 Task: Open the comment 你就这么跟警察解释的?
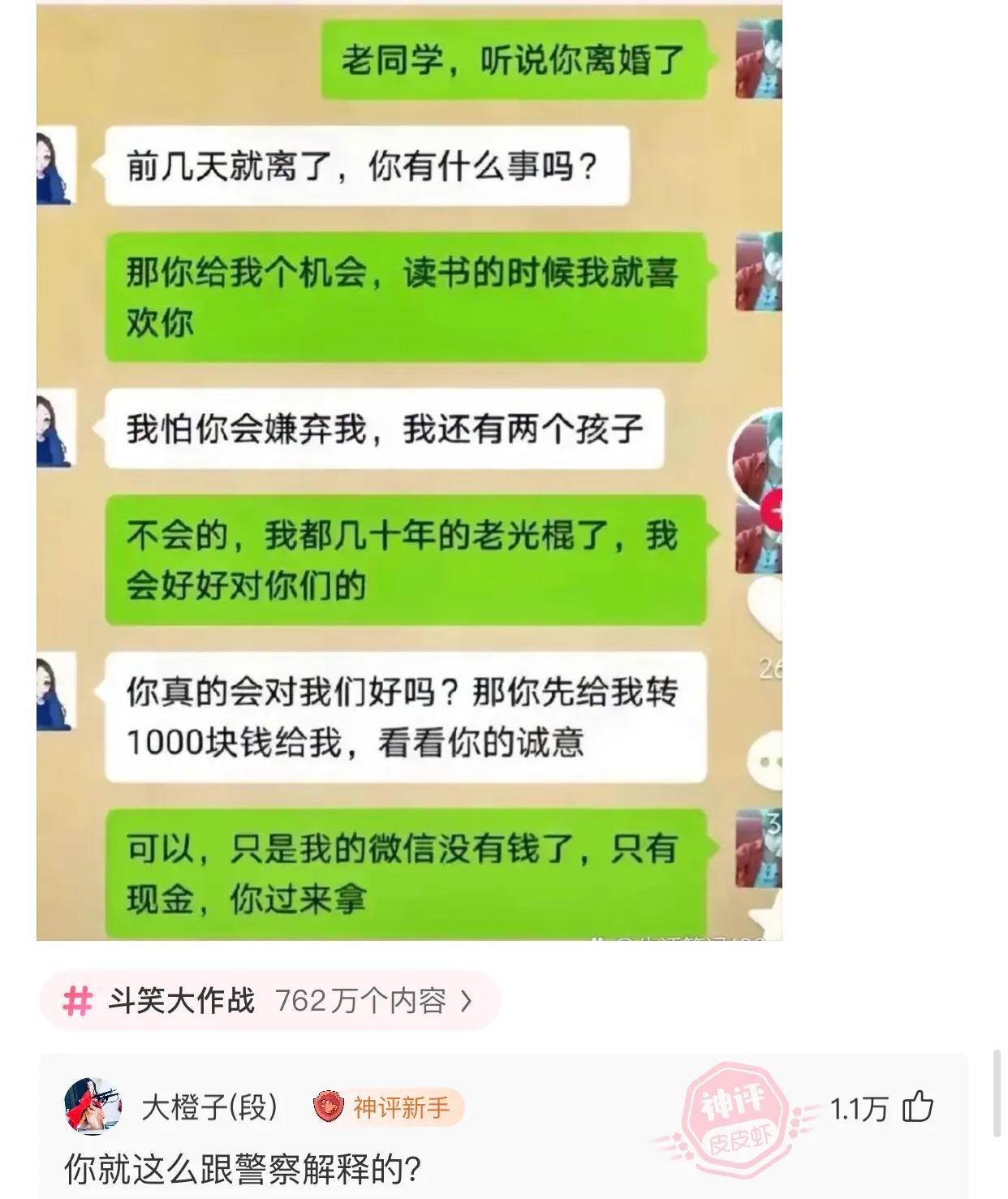tap(243, 1169)
